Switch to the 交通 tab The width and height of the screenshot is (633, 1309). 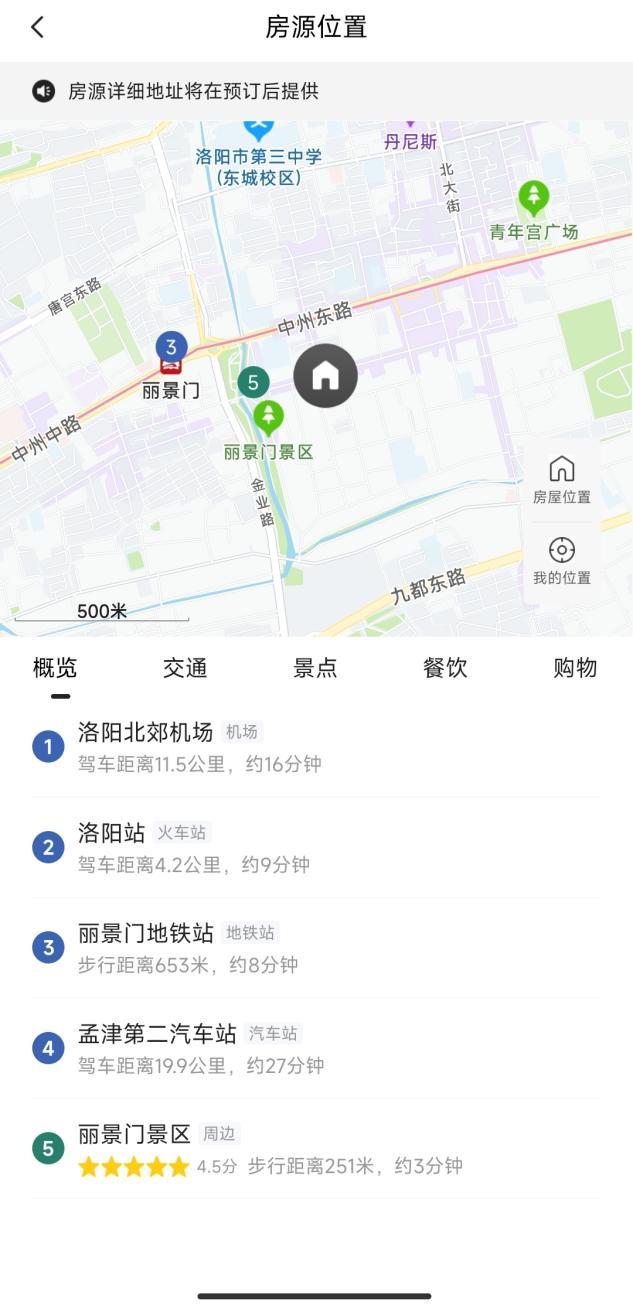pyautogui.click(x=185, y=668)
